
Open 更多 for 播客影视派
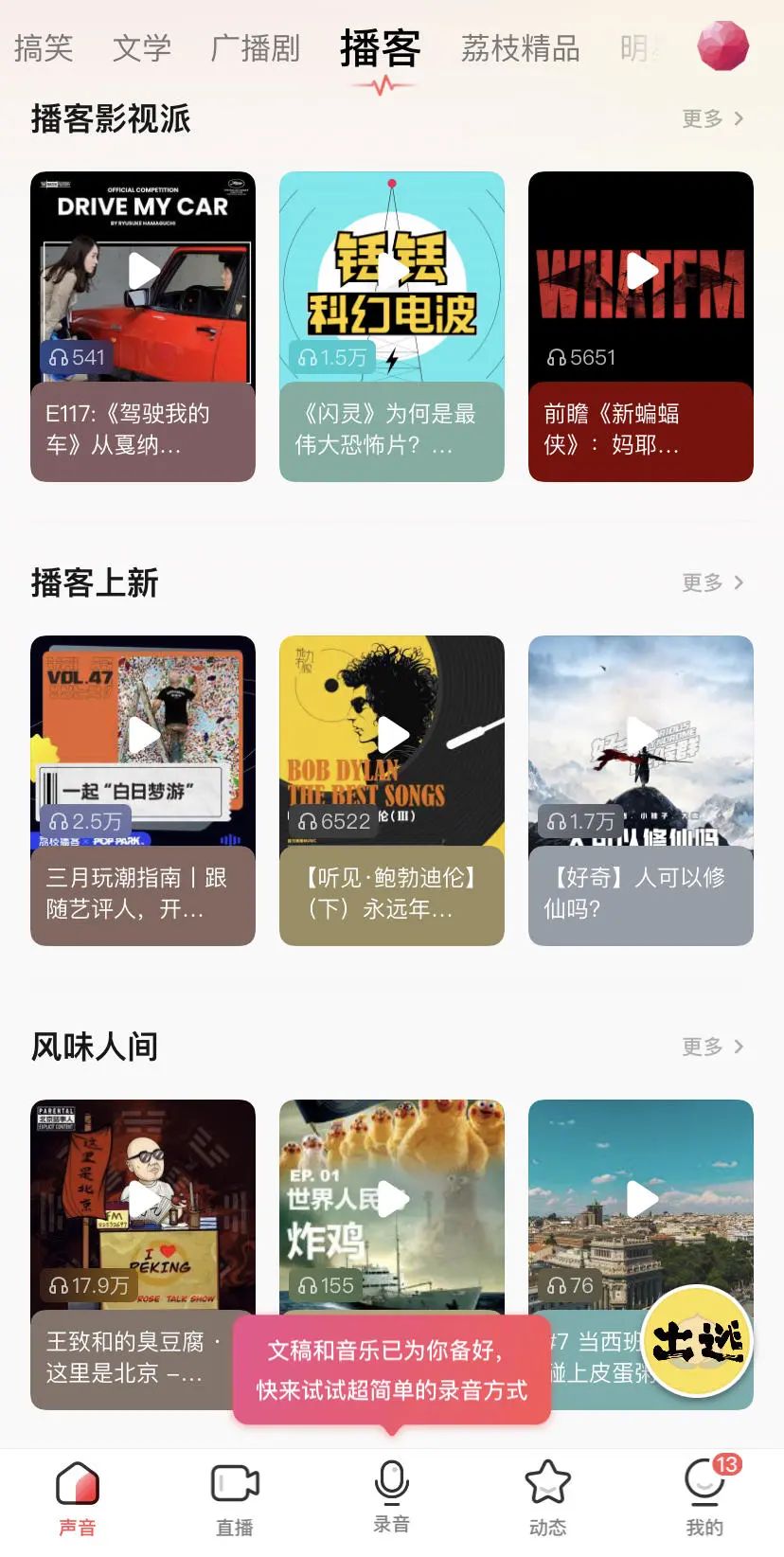pyautogui.click(x=713, y=118)
